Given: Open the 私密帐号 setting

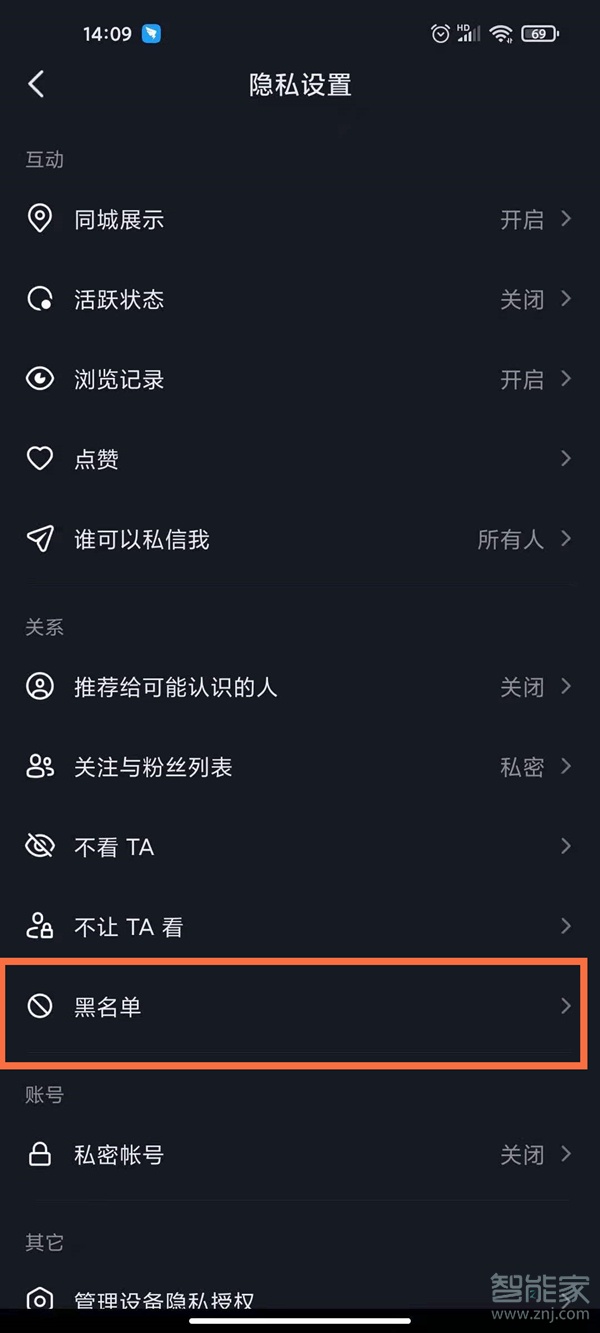Looking at the screenshot, I should pyautogui.click(x=300, y=1155).
